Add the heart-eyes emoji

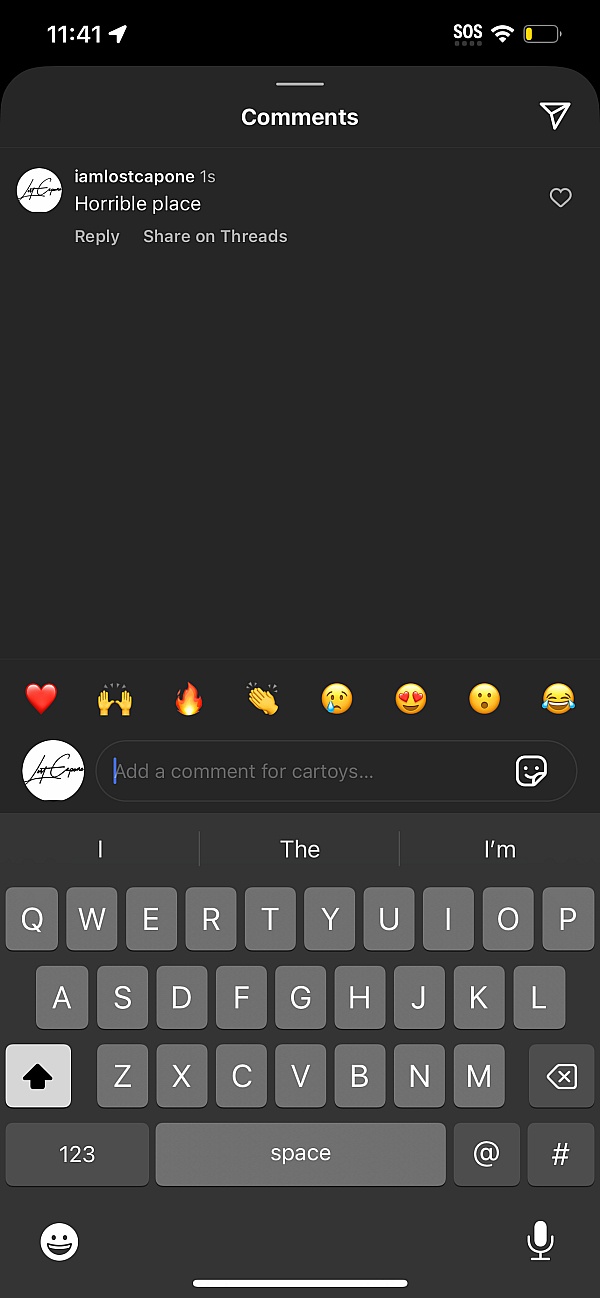pyautogui.click(x=411, y=699)
